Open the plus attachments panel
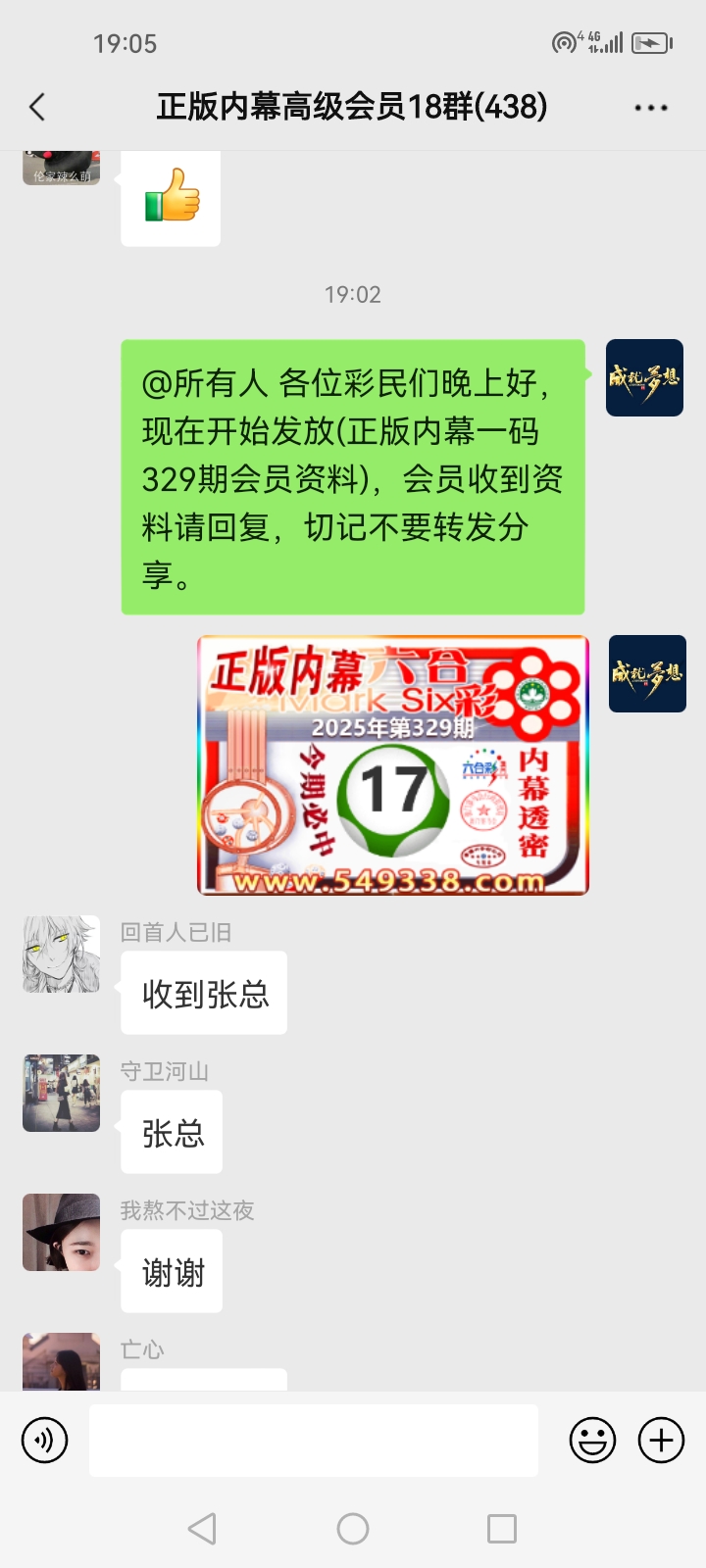The image size is (706, 1568). tap(662, 1441)
